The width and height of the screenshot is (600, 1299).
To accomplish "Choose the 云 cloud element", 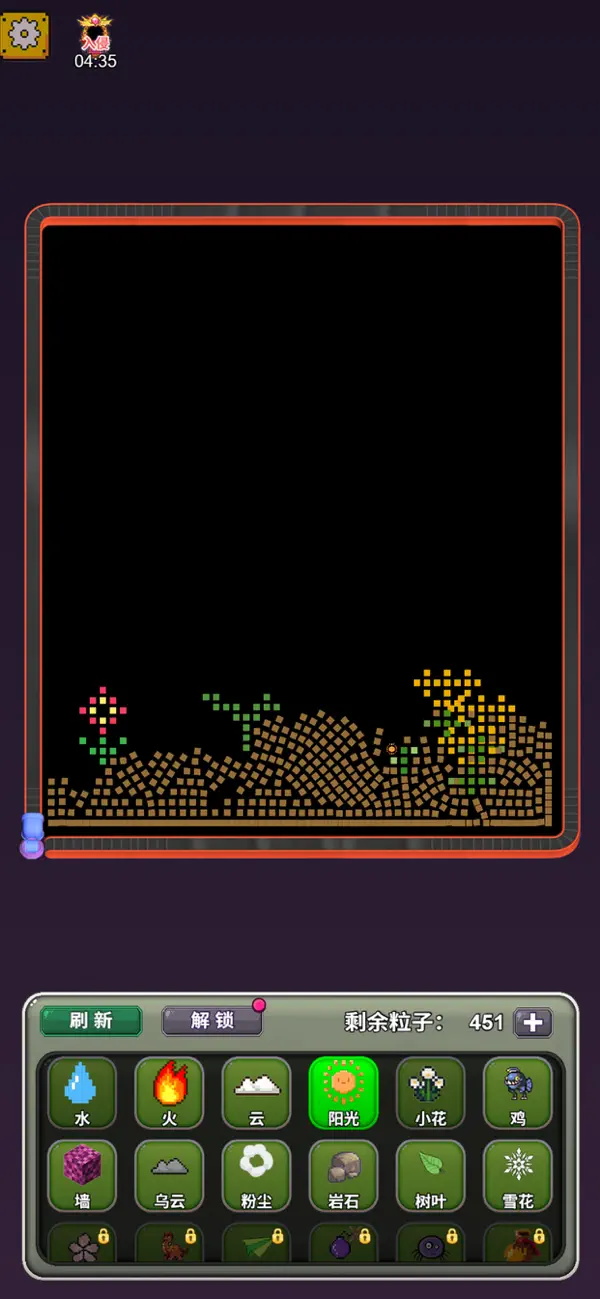I will point(256,1093).
